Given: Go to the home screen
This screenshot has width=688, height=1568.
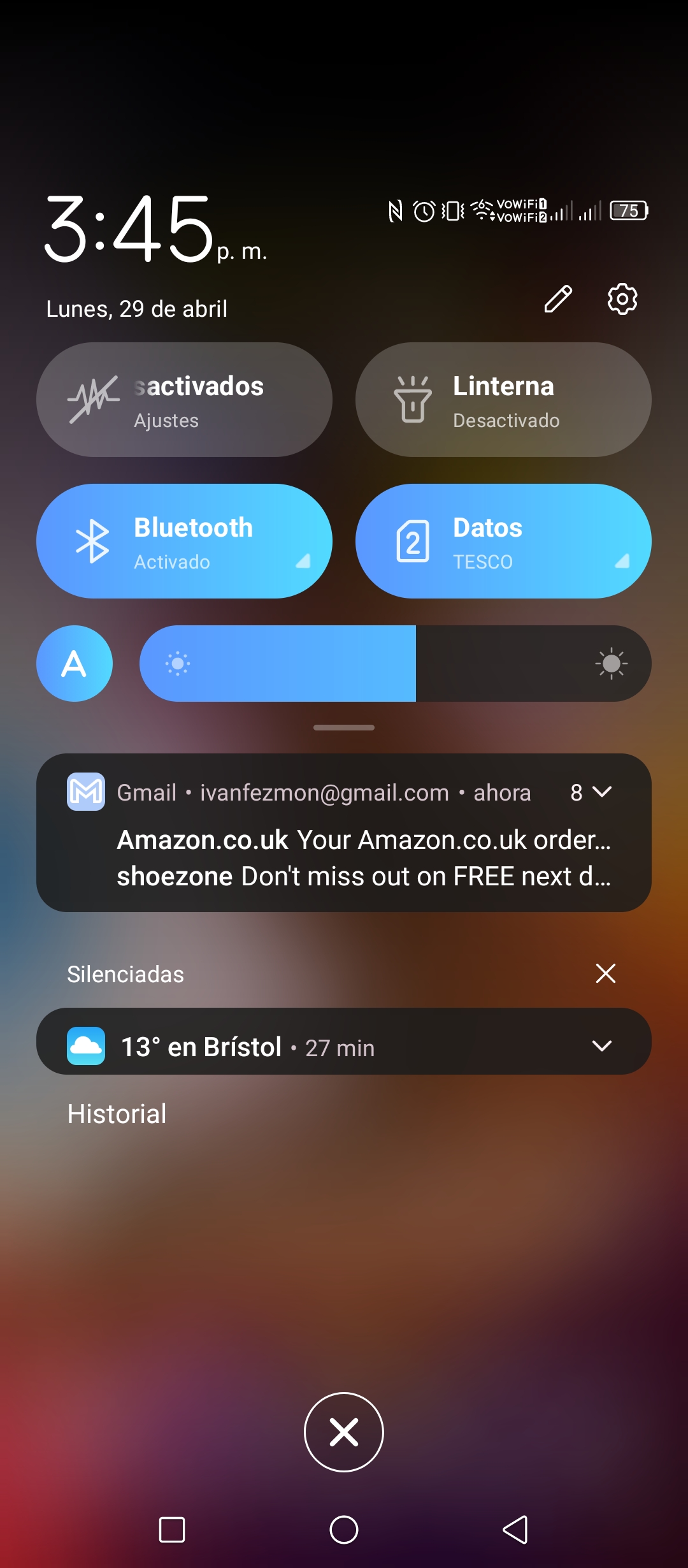Looking at the screenshot, I should point(344,1530).
